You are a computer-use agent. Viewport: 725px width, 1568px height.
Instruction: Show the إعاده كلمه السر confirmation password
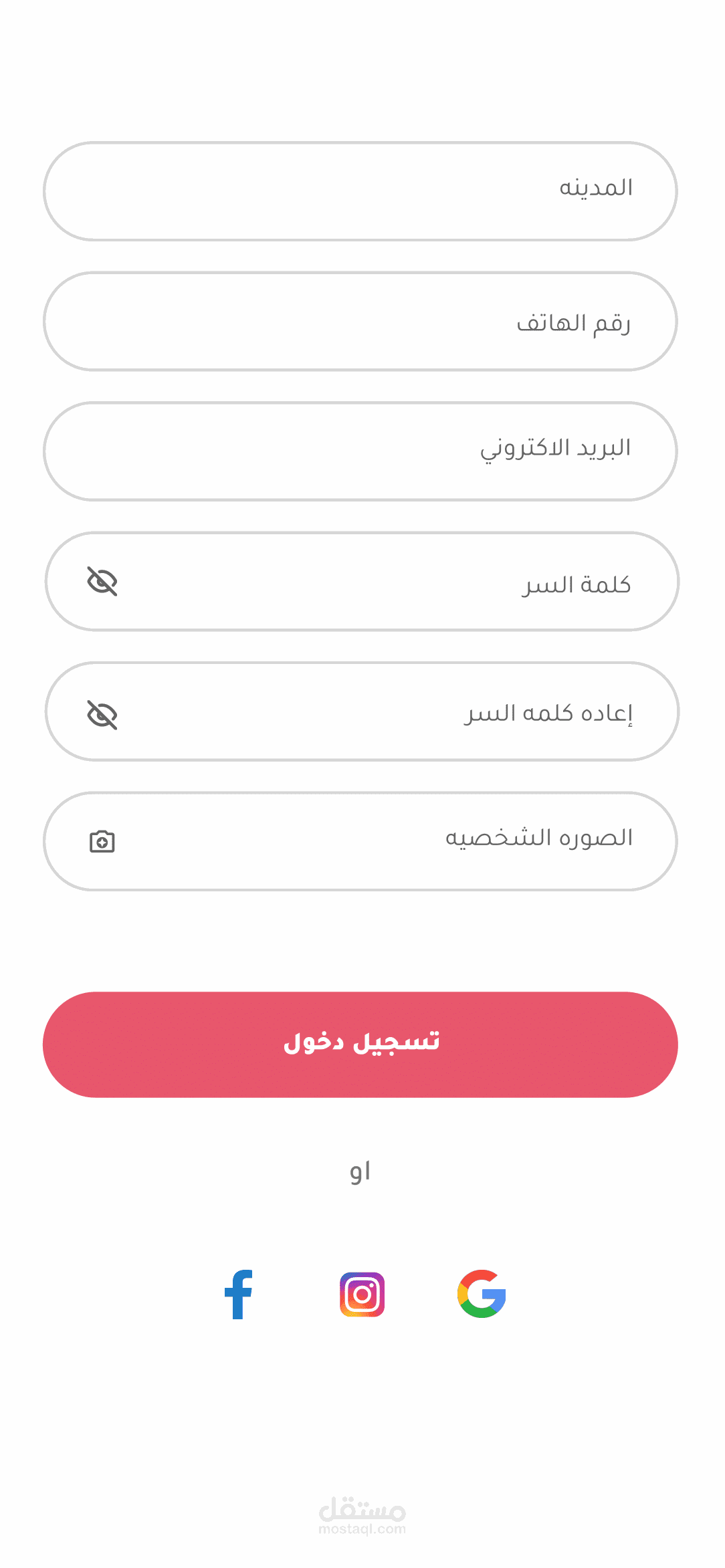[x=102, y=715]
